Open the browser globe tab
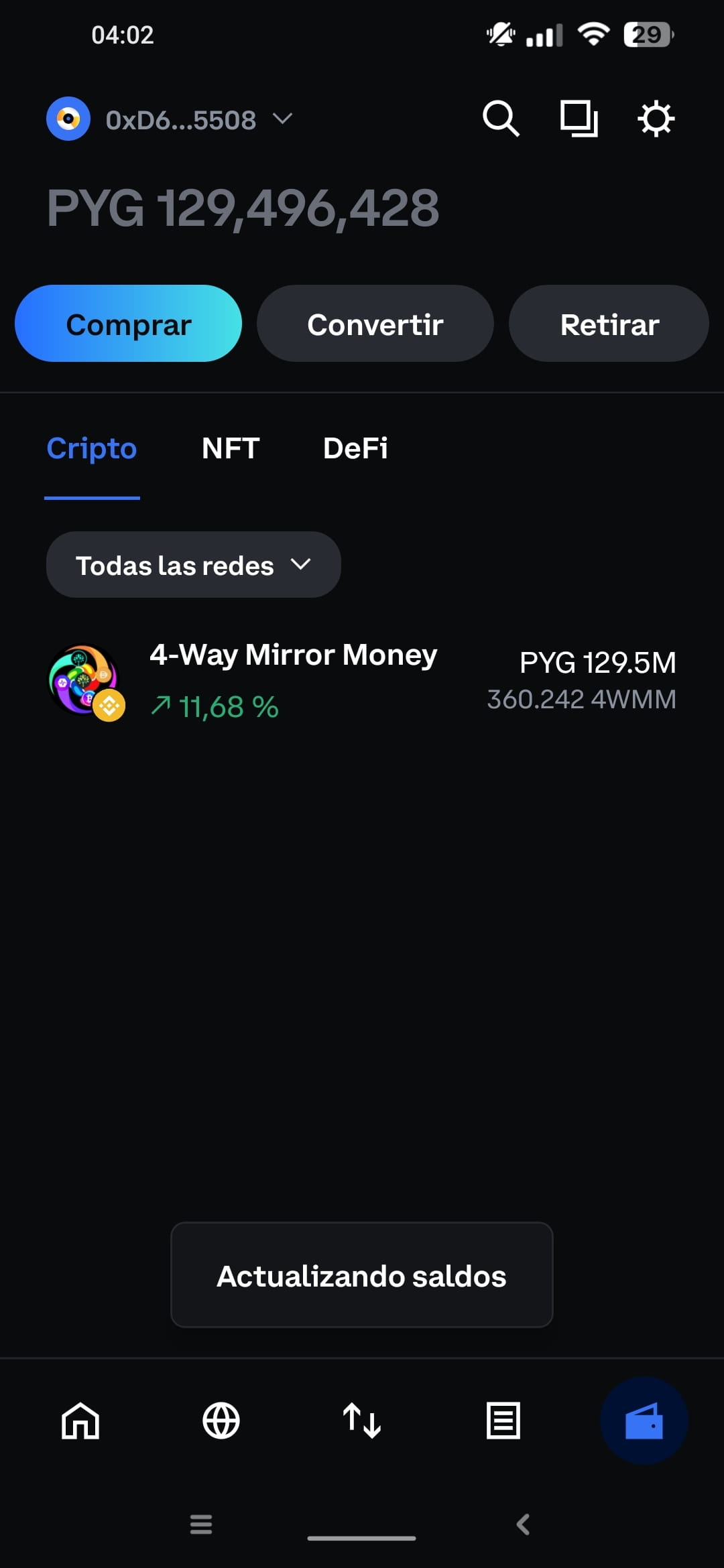724x1568 pixels. [x=221, y=1421]
